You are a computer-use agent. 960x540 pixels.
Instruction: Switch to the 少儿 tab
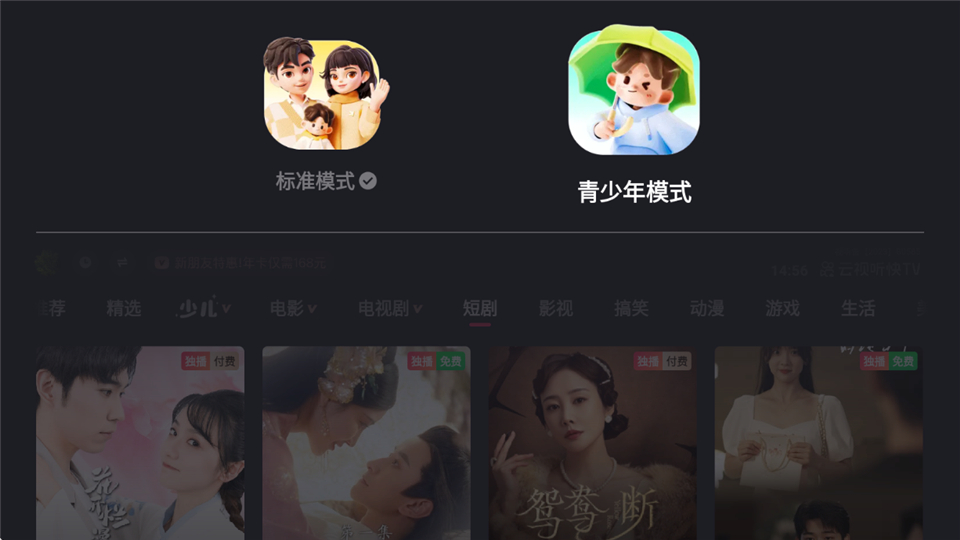point(204,308)
